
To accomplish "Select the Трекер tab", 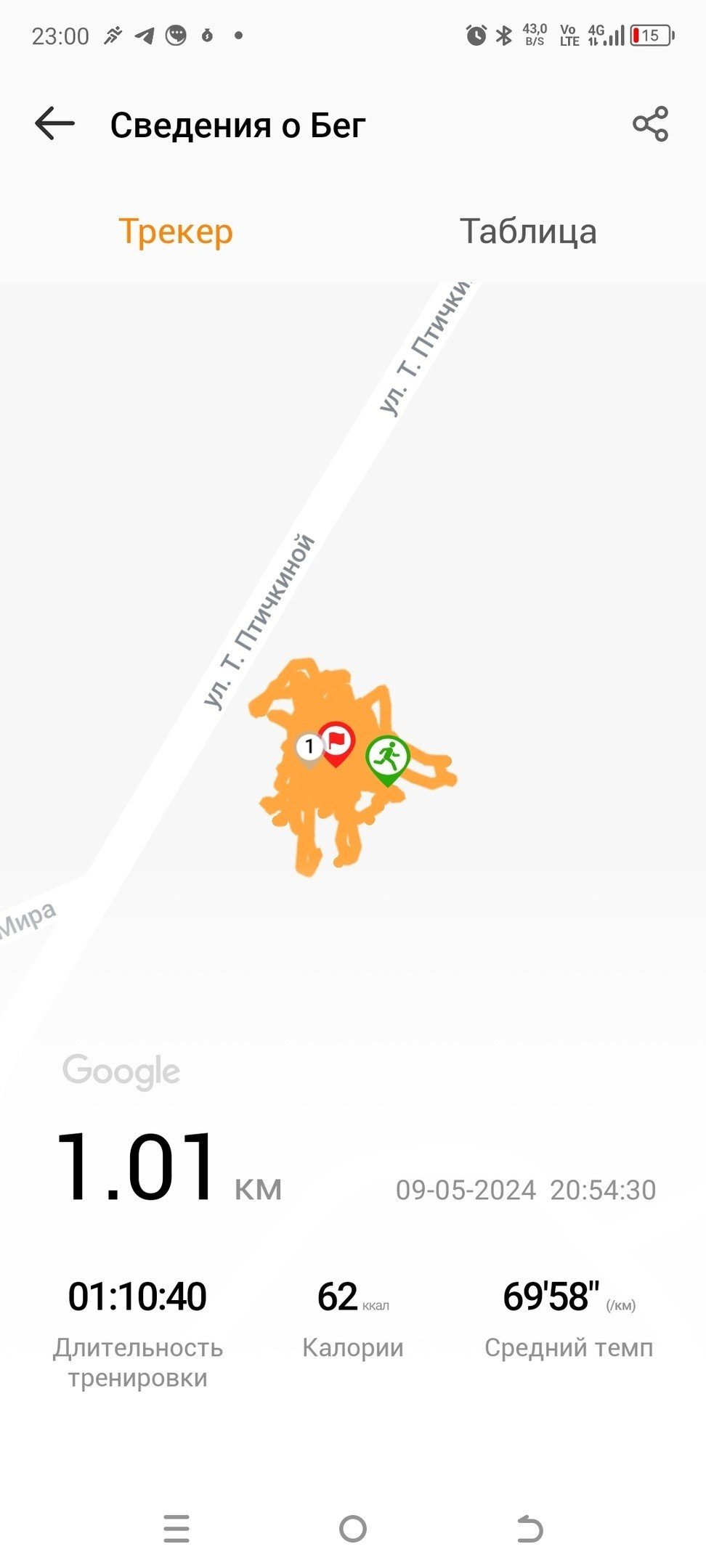I will 176,232.
